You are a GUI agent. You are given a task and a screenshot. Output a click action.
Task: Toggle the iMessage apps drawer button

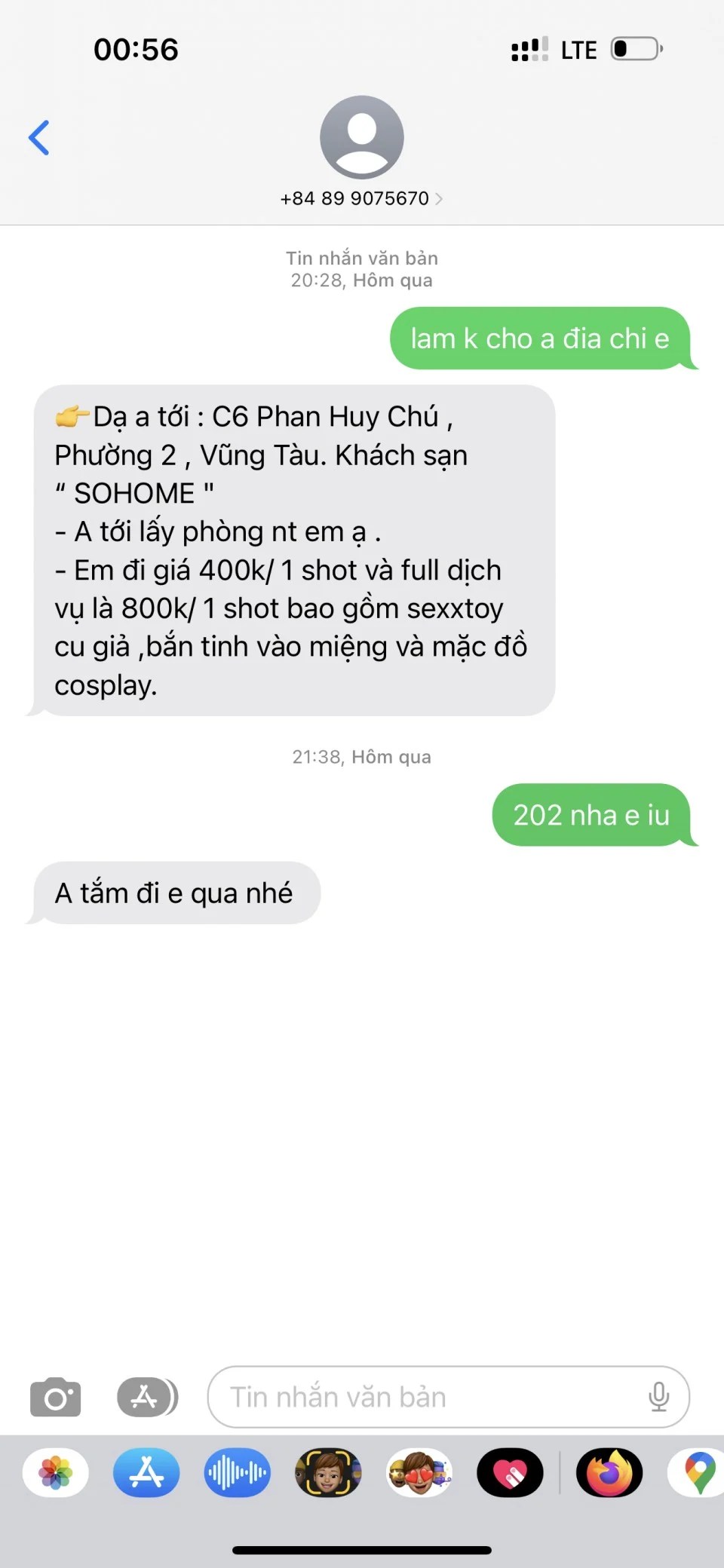click(x=147, y=1397)
